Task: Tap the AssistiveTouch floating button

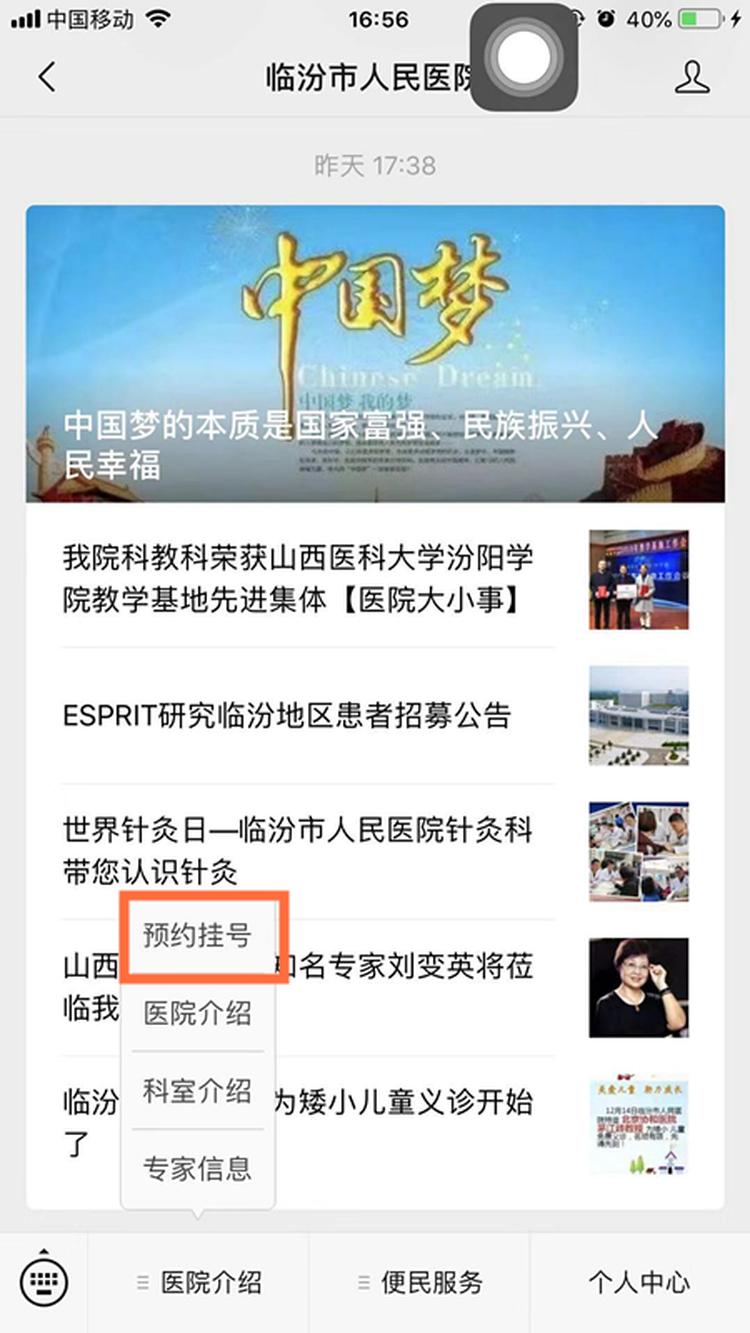Action: pos(524,57)
